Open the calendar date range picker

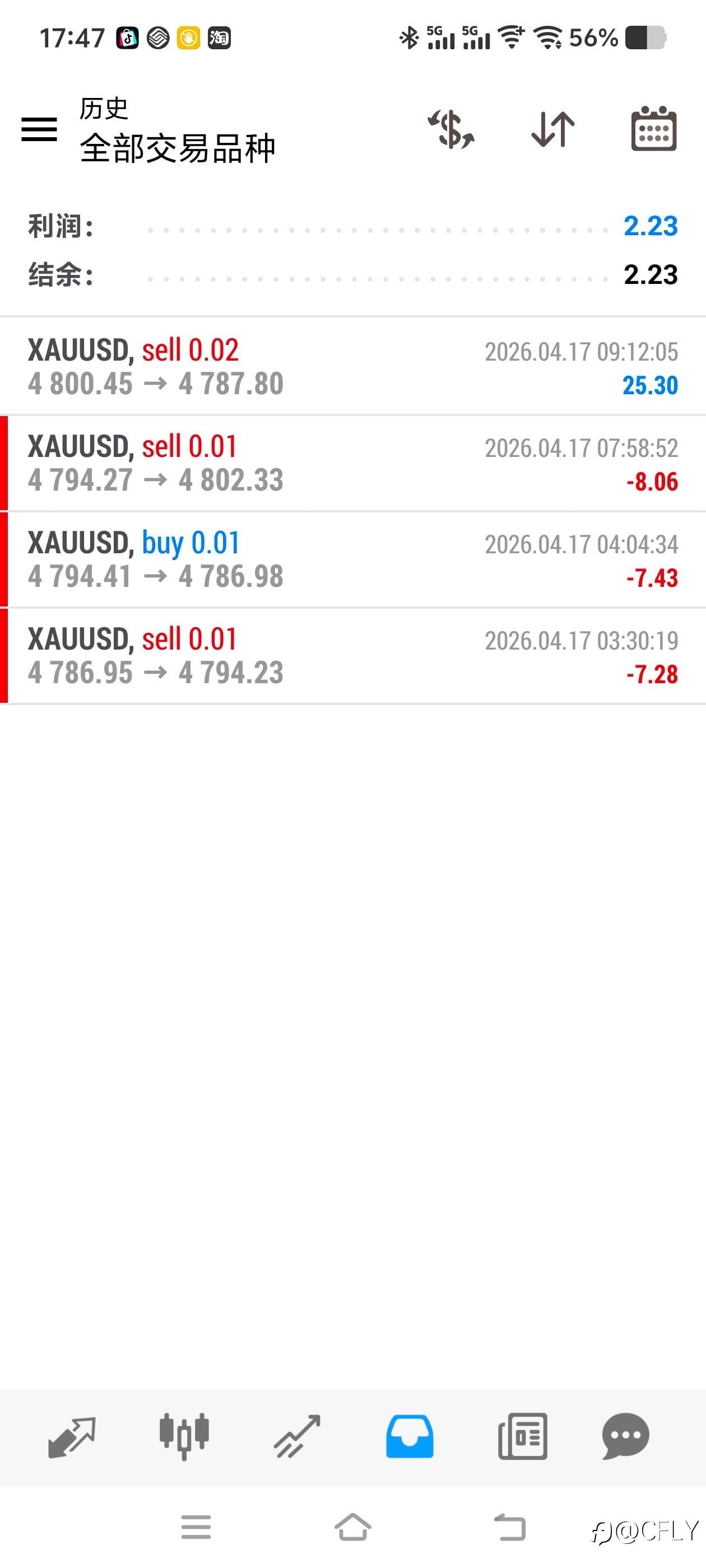pos(653,129)
